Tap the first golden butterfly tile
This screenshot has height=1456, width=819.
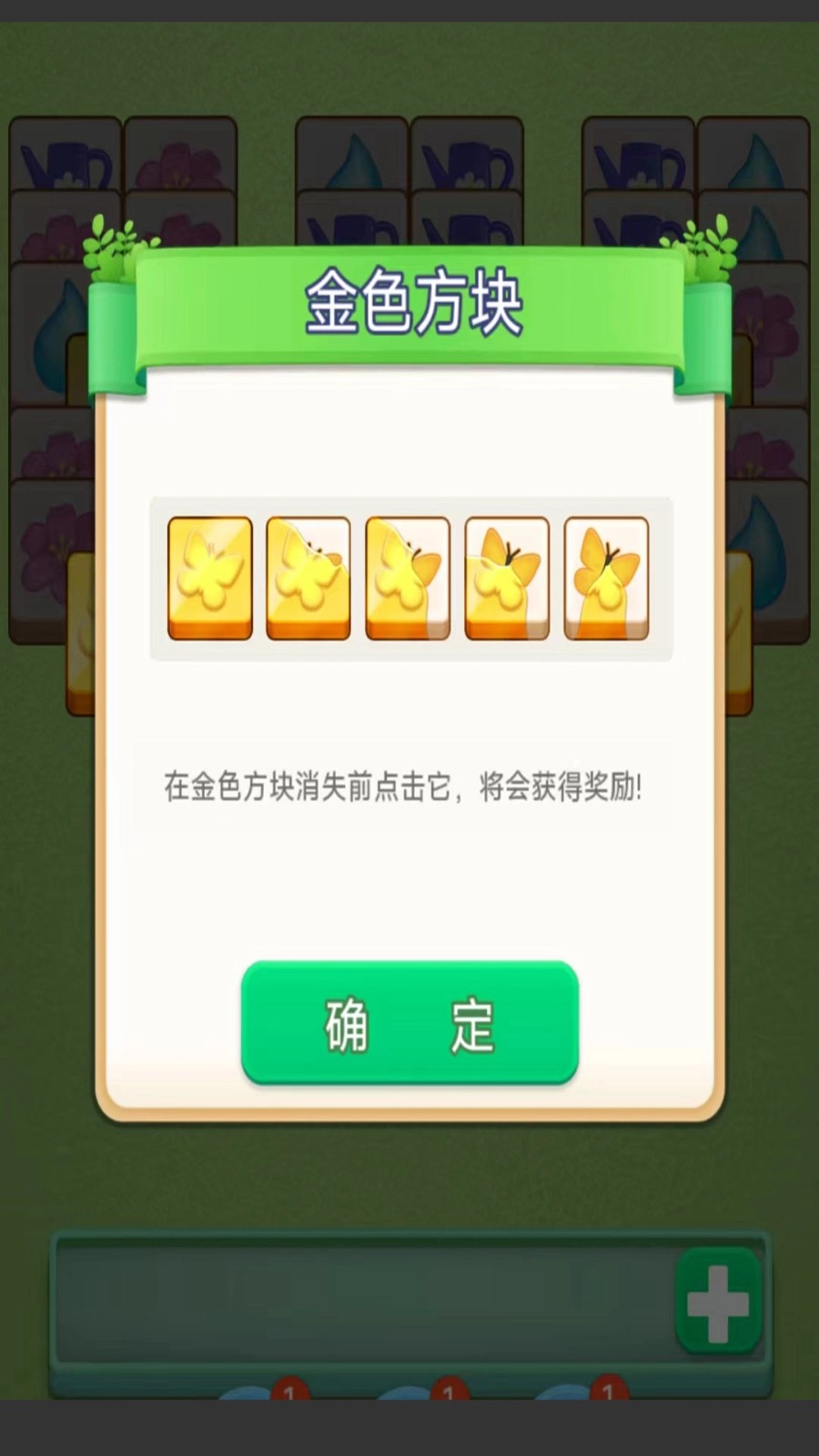pyautogui.click(x=208, y=578)
